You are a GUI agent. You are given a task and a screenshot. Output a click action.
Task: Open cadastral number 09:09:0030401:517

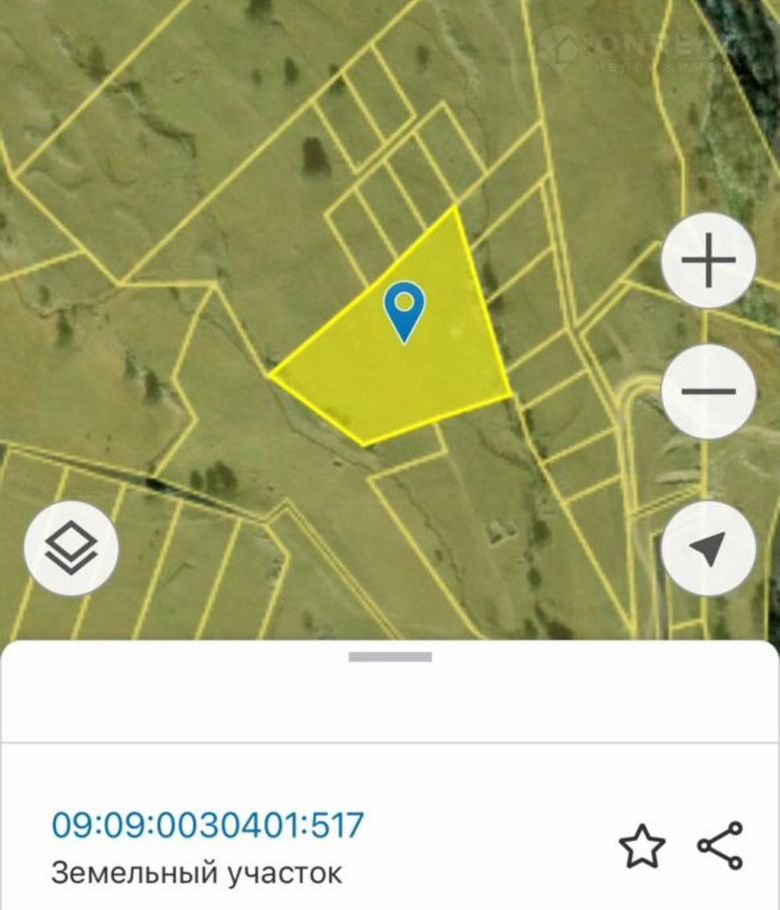208,826
